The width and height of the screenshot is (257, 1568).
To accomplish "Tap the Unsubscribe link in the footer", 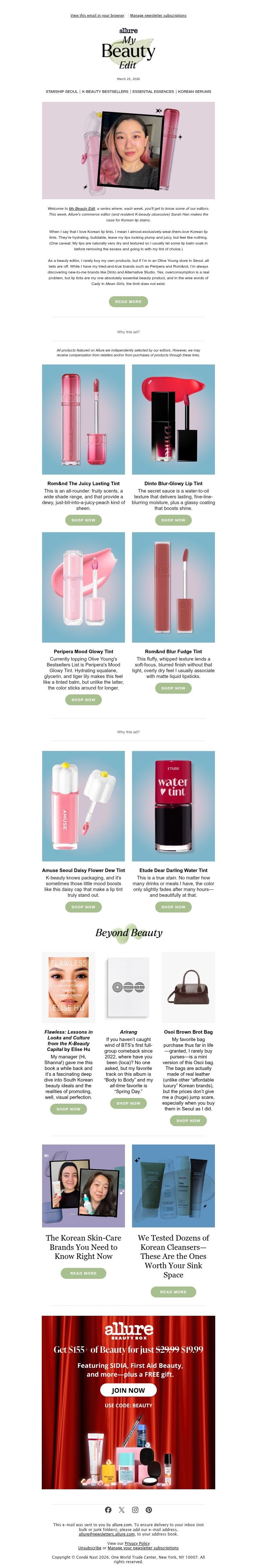I will pos(90,1547).
